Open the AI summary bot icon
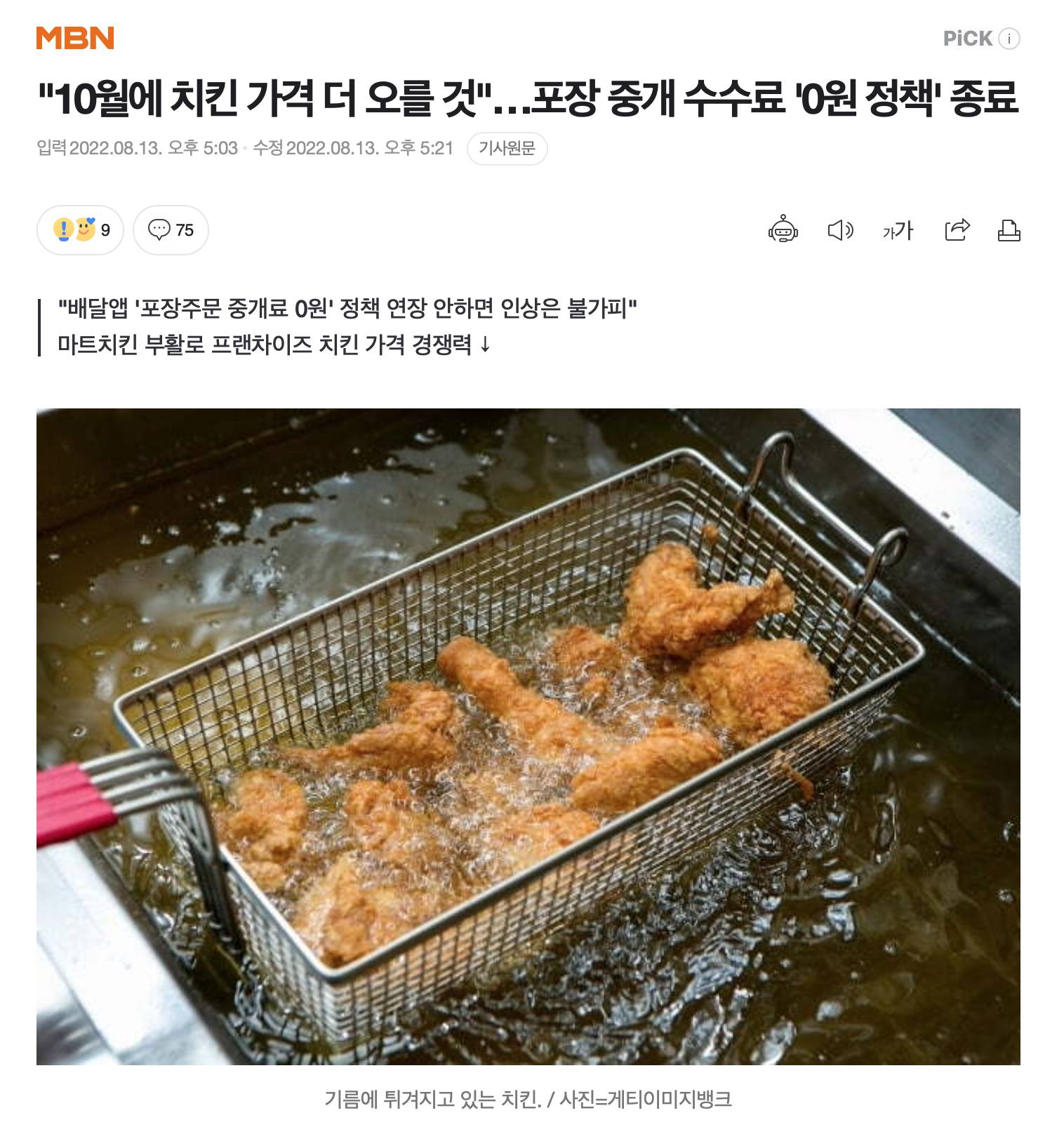The image size is (1064, 1134). pos(783,229)
